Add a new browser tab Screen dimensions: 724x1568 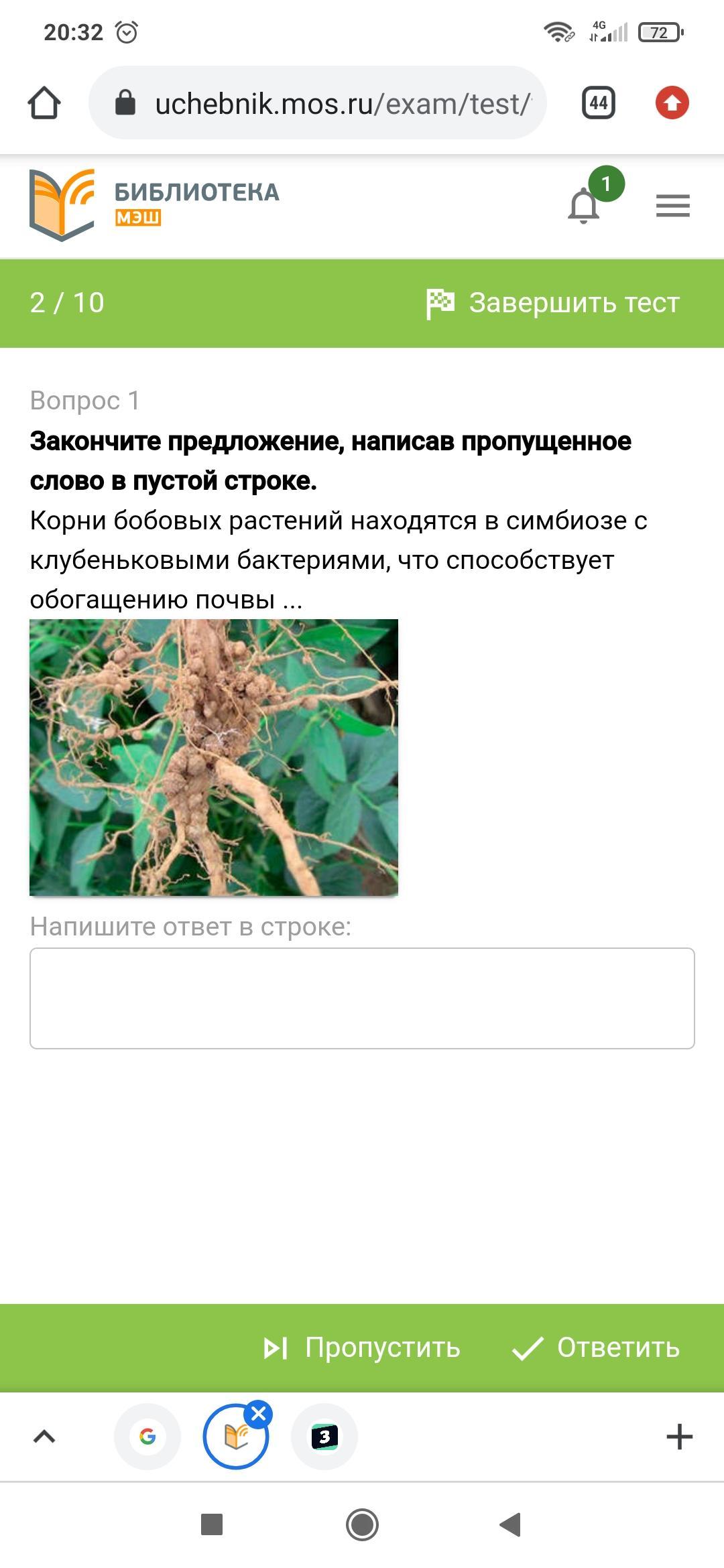pyautogui.click(x=679, y=1436)
